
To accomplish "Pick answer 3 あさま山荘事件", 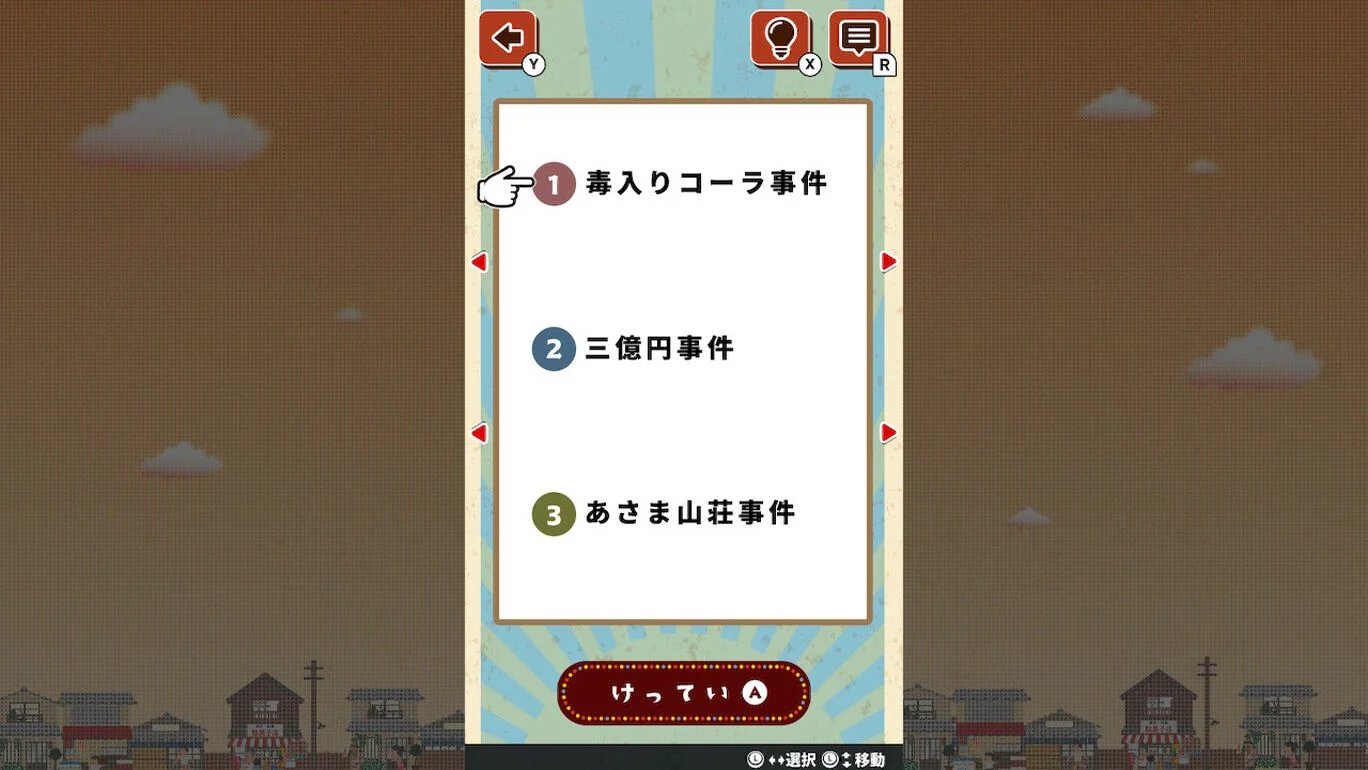I will (x=665, y=514).
